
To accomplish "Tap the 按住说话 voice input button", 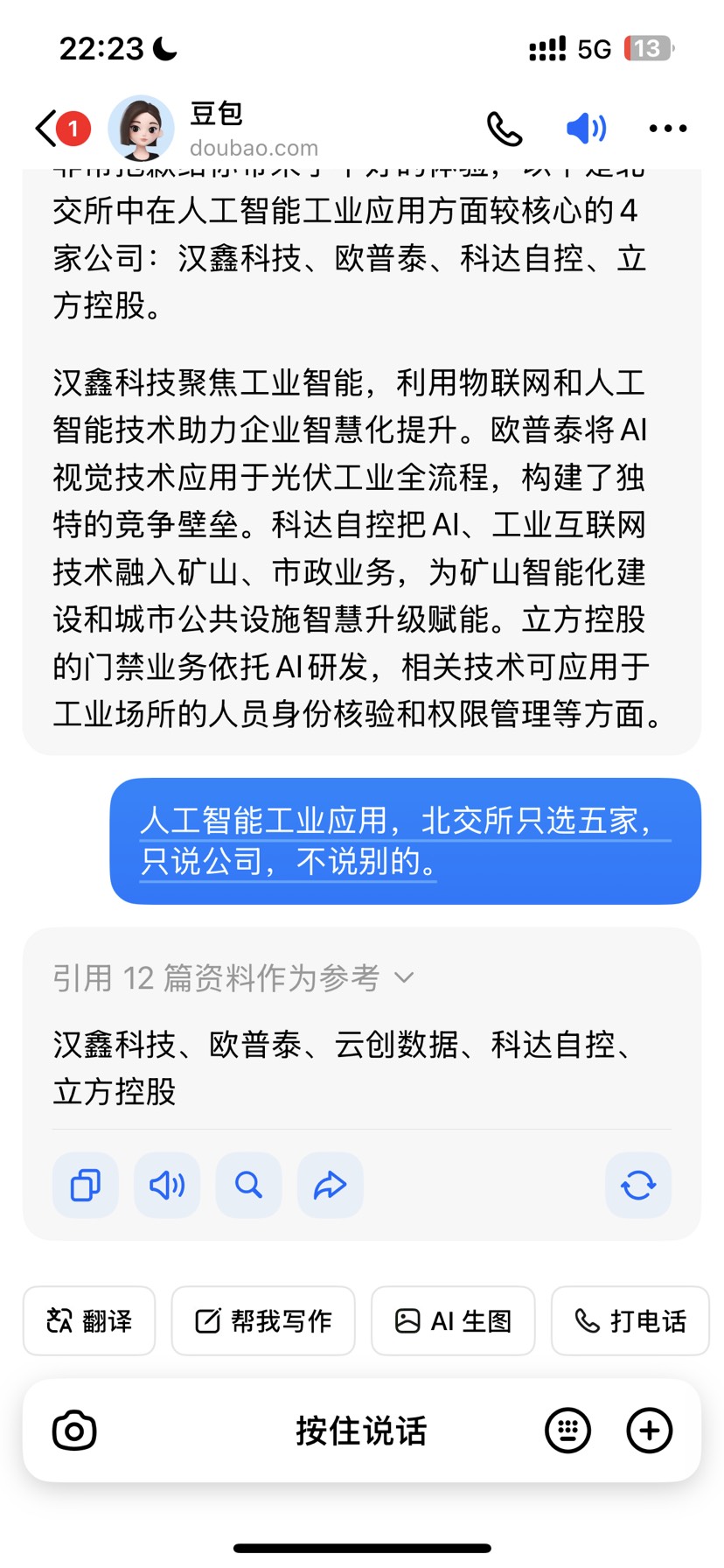I will [361, 1431].
